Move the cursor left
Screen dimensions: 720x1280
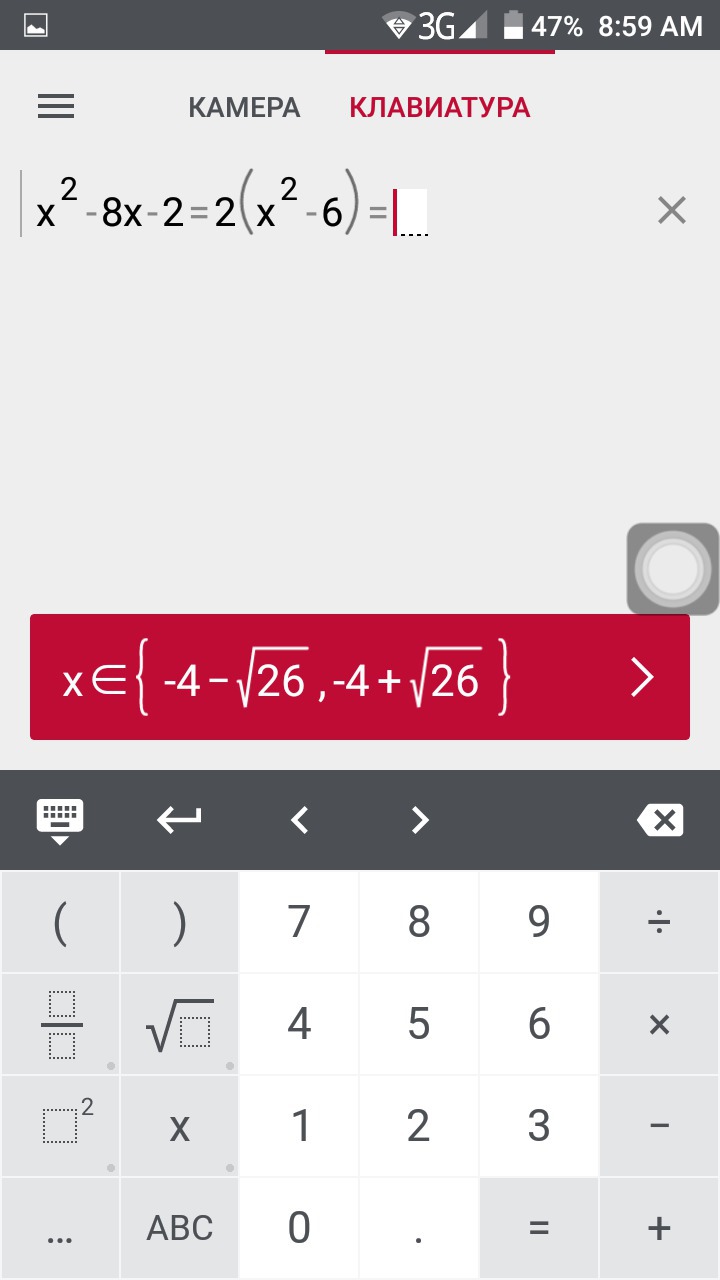point(299,821)
